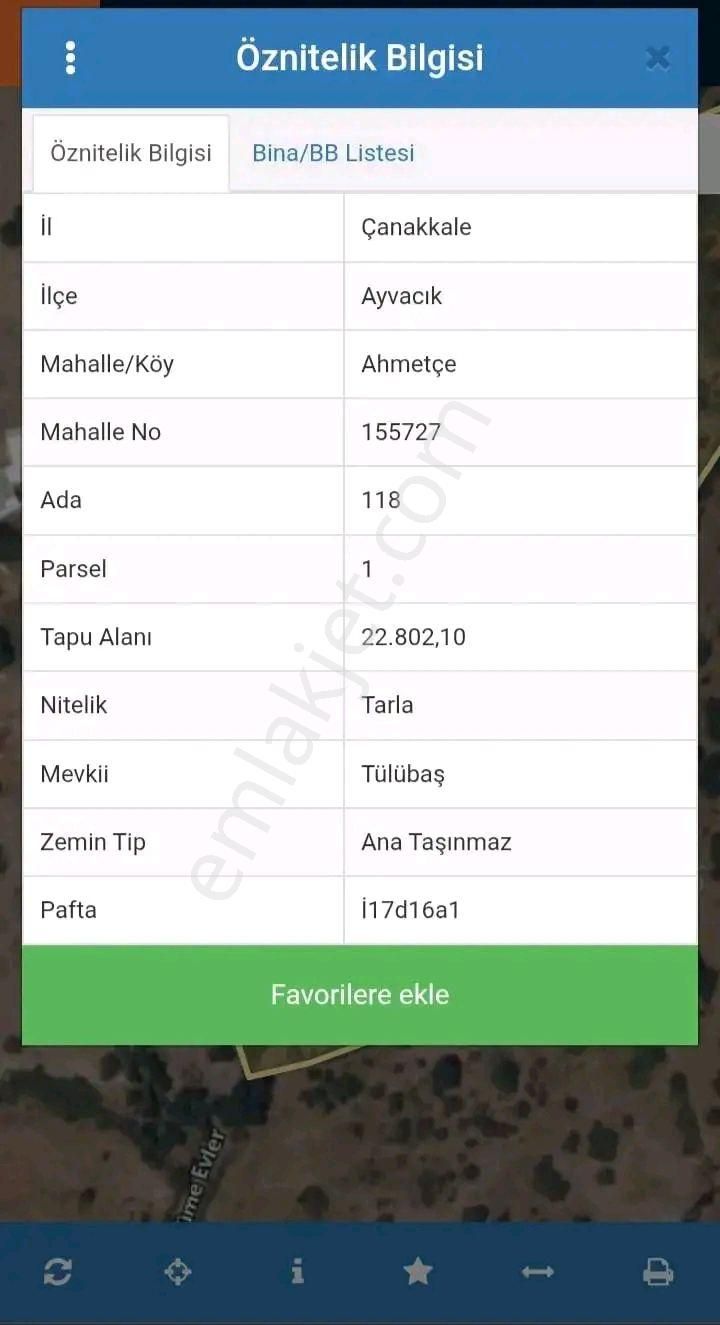Tap the double-arrow measure icon

pyautogui.click(x=538, y=1272)
